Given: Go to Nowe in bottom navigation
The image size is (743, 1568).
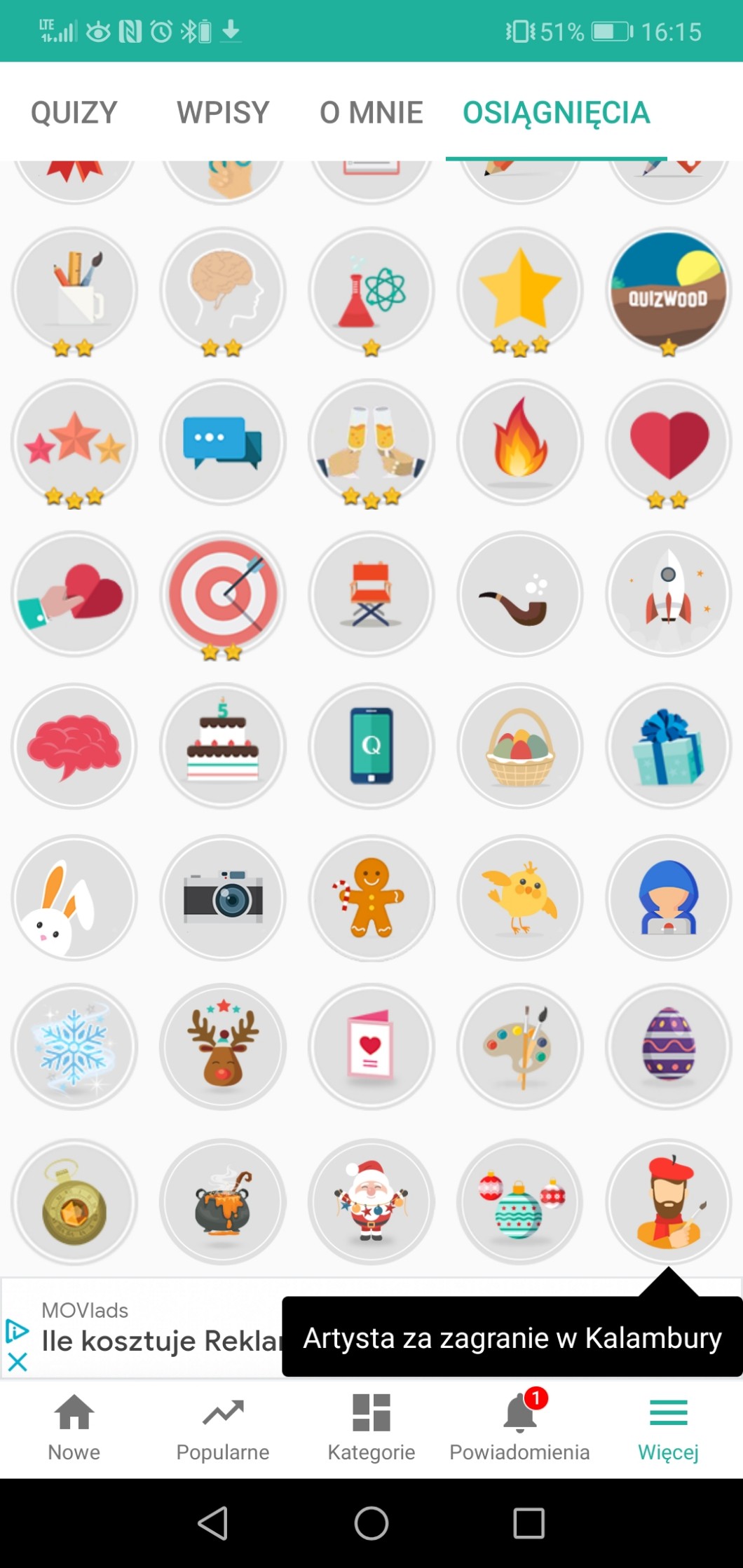Looking at the screenshot, I should pos(74,1427).
